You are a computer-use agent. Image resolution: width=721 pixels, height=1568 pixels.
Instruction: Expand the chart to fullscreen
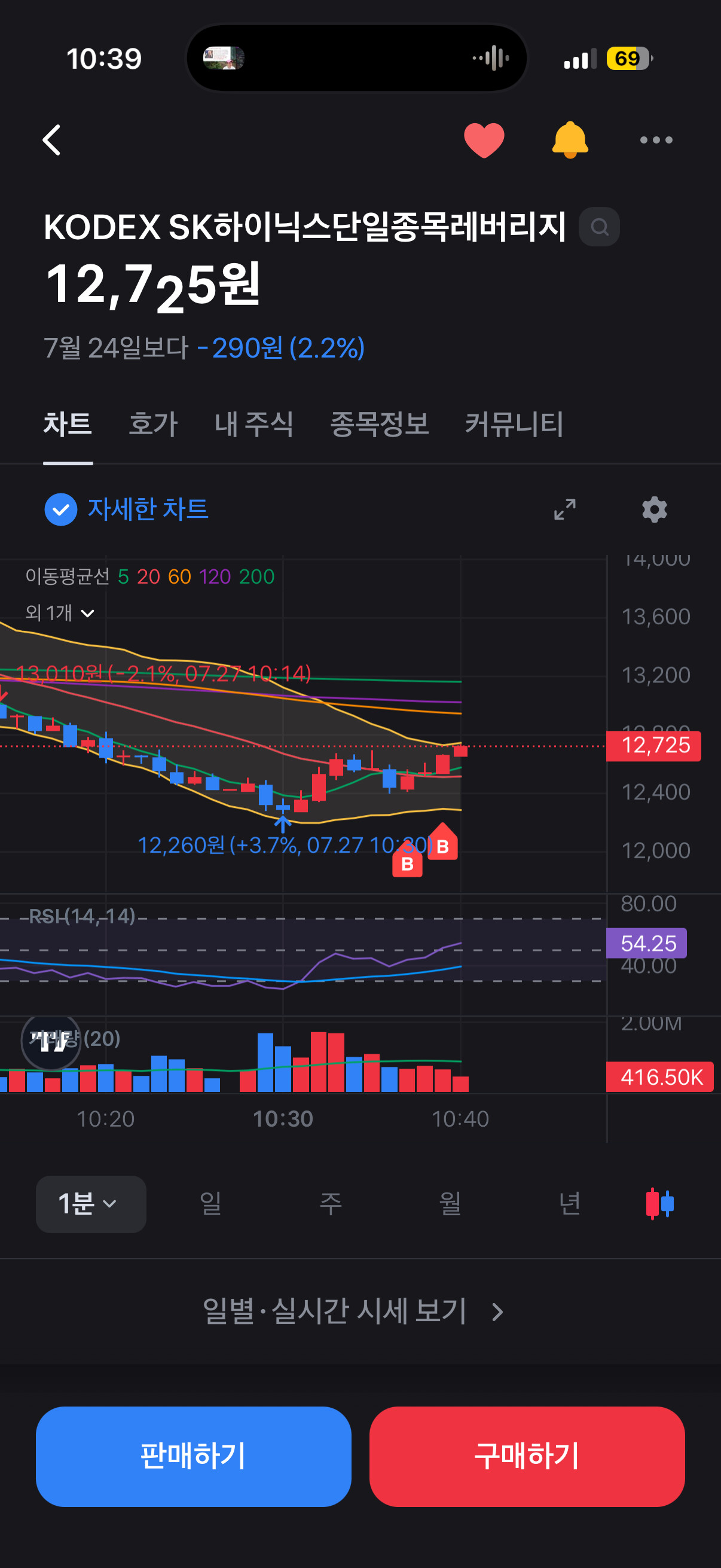564,510
